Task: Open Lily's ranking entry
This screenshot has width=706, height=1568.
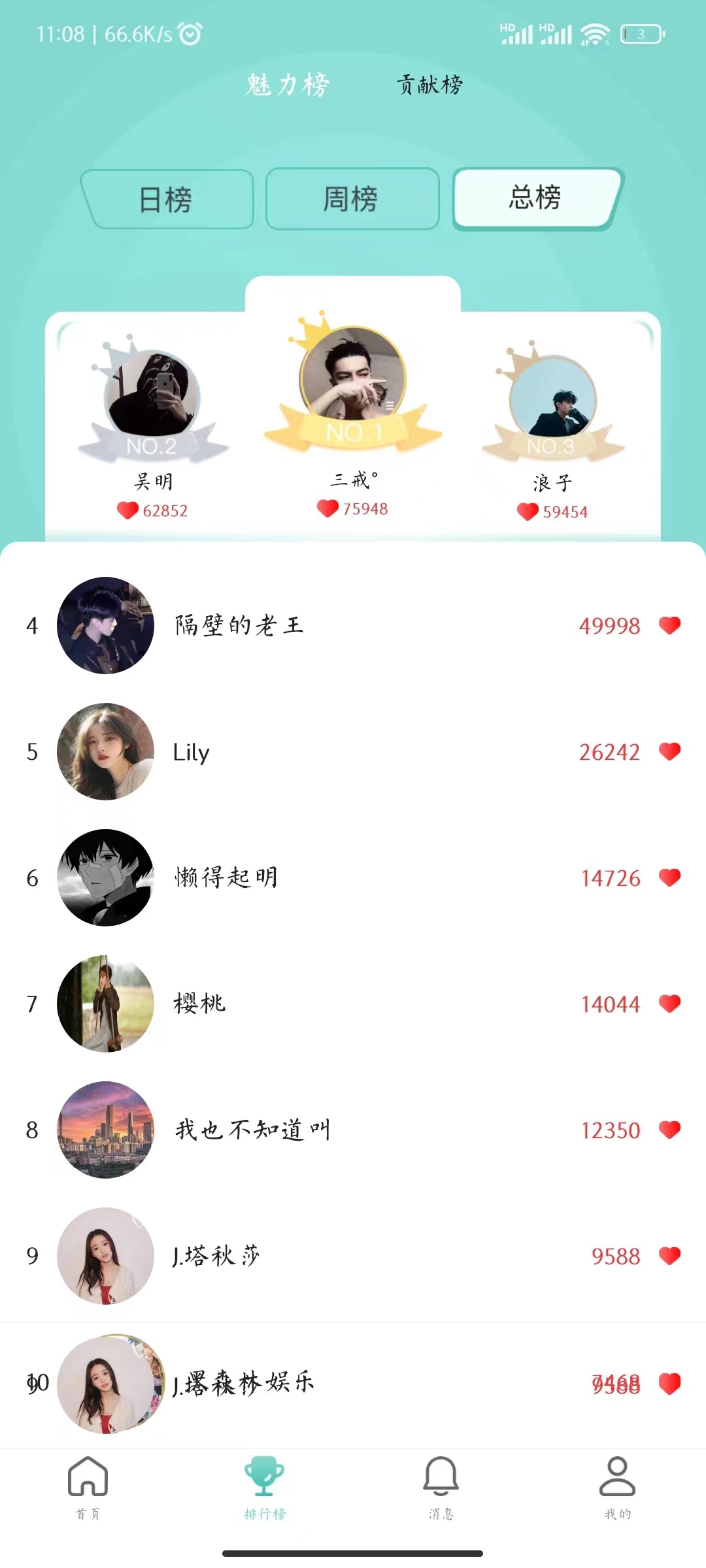Action: point(353,751)
